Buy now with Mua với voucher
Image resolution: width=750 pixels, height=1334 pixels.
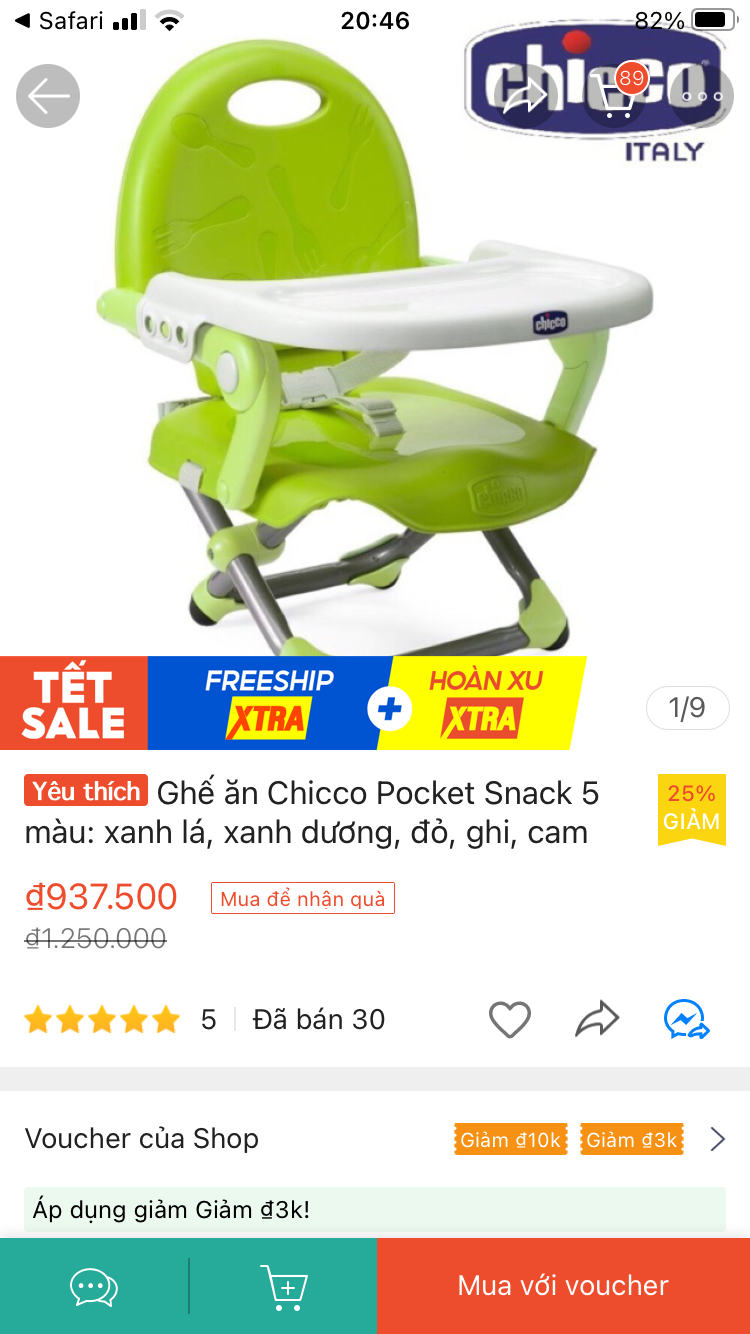click(x=563, y=1286)
